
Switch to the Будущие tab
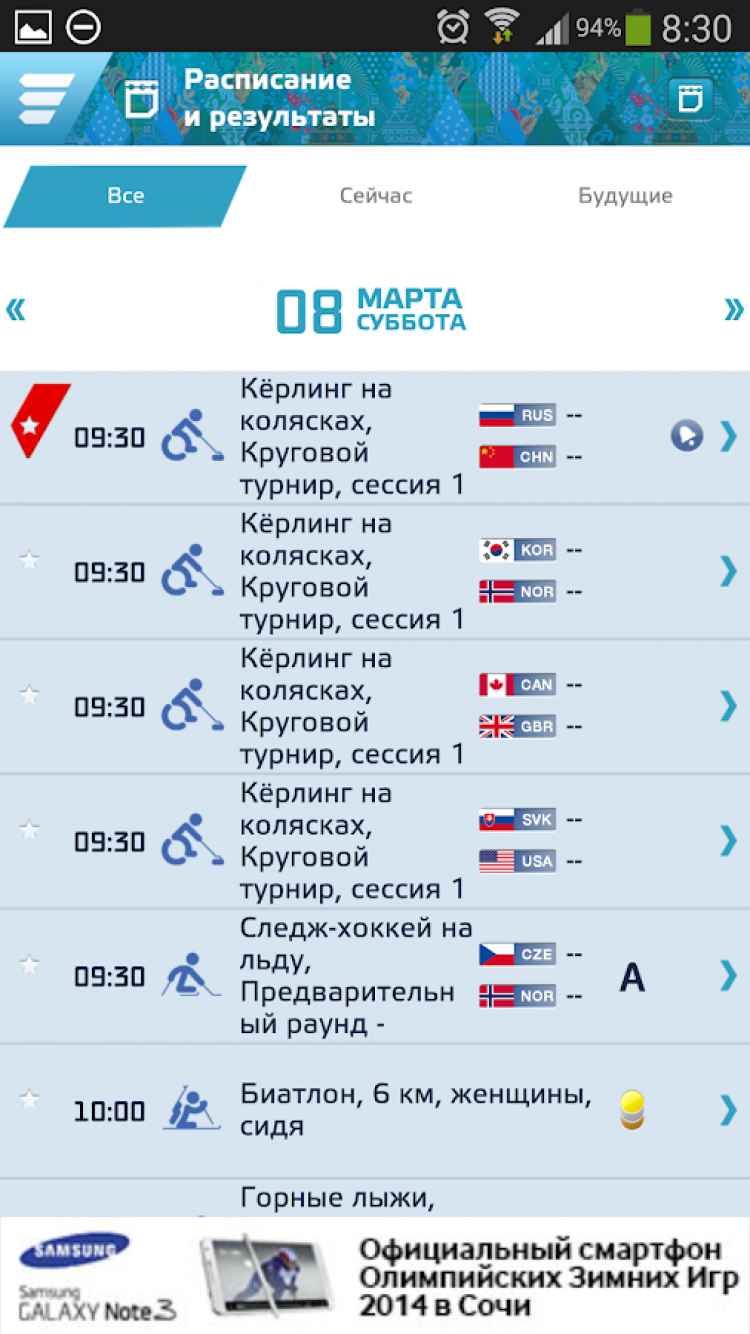pos(625,196)
